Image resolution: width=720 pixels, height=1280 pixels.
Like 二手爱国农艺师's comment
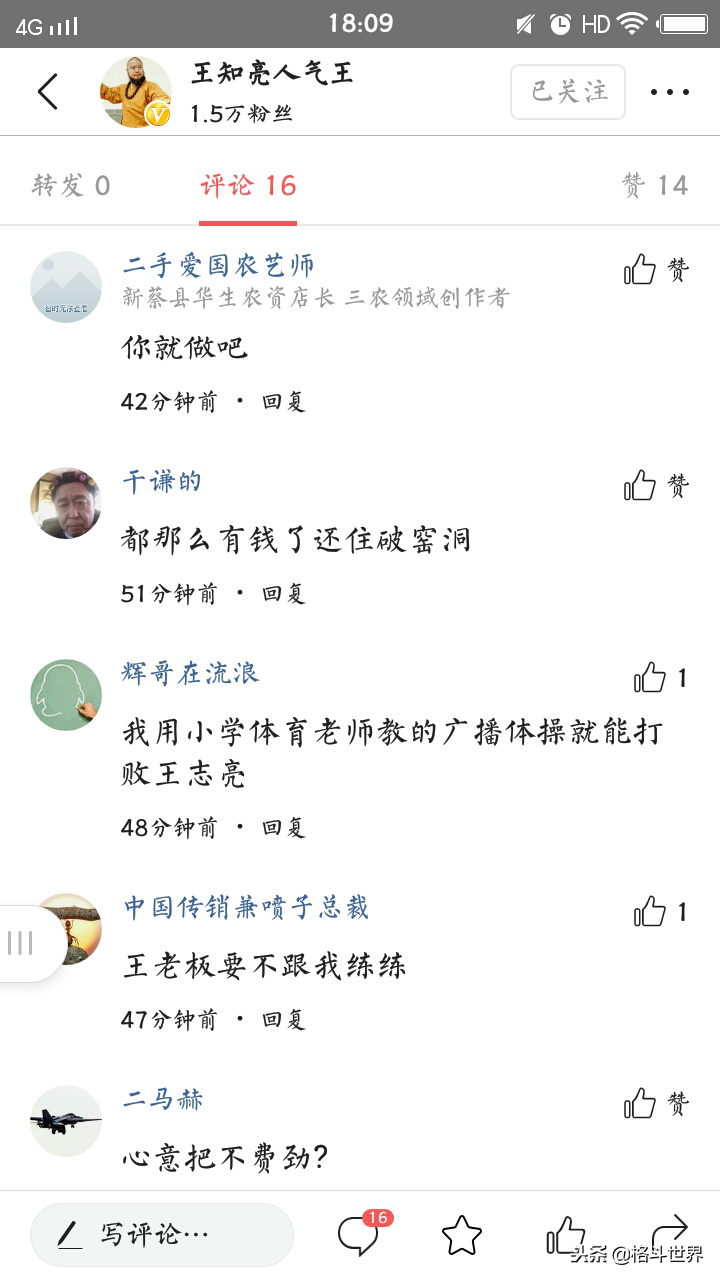[656, 269]
